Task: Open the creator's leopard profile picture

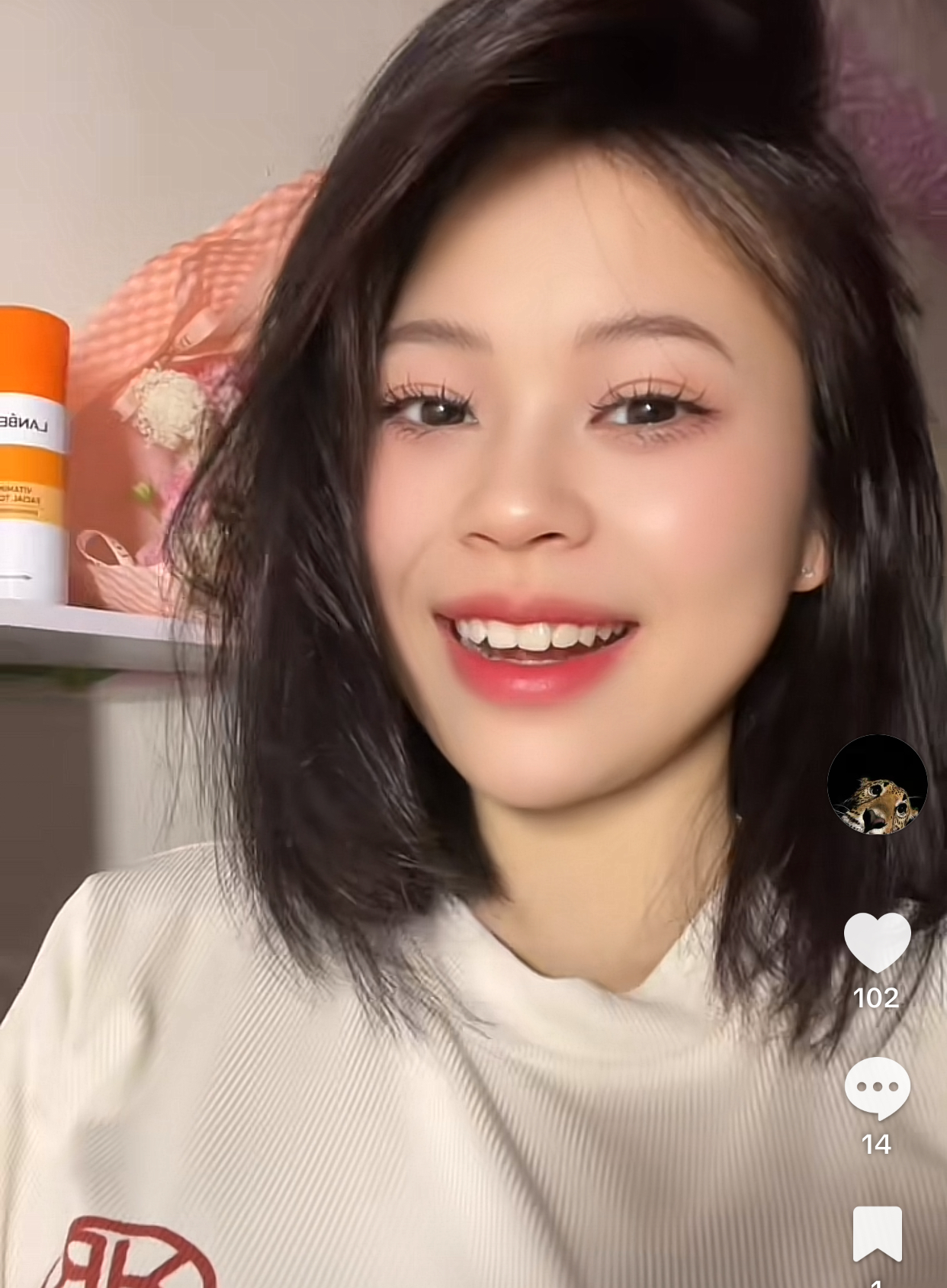Action: [x=877, y=784]
